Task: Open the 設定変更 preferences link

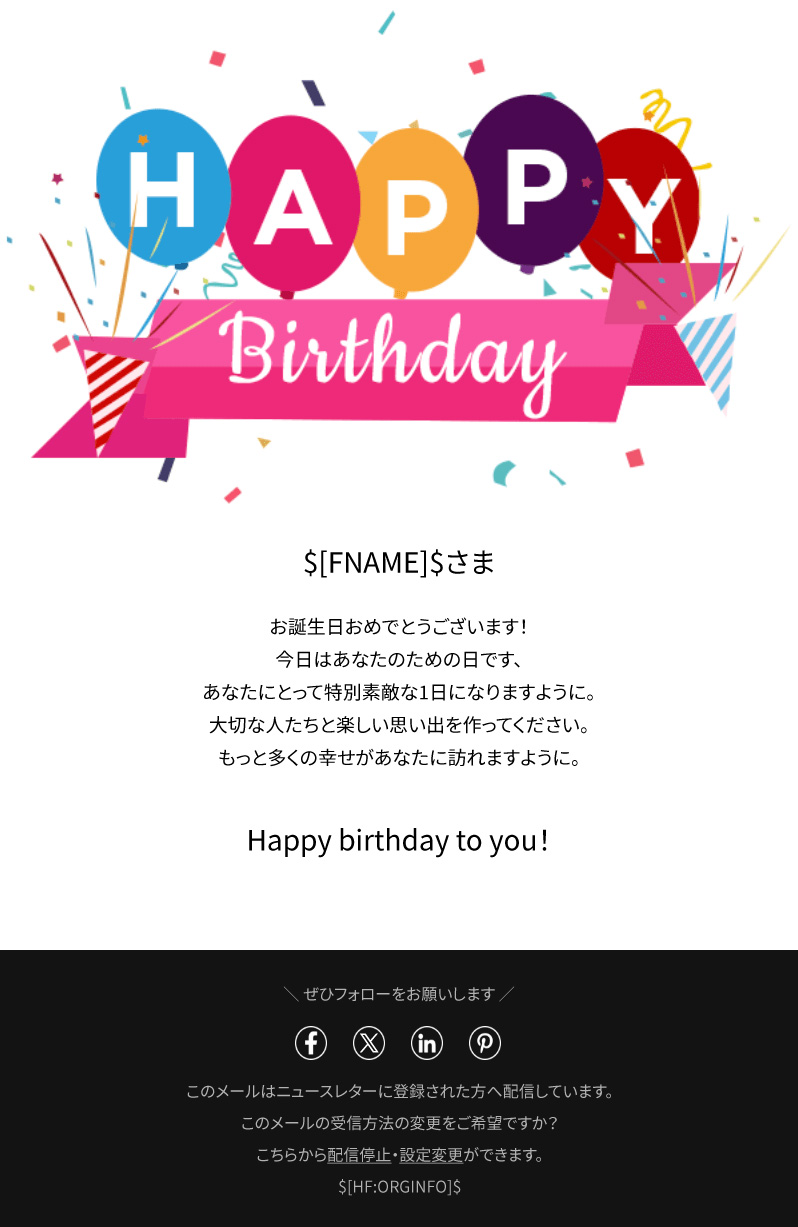Action: [431, 1155]
